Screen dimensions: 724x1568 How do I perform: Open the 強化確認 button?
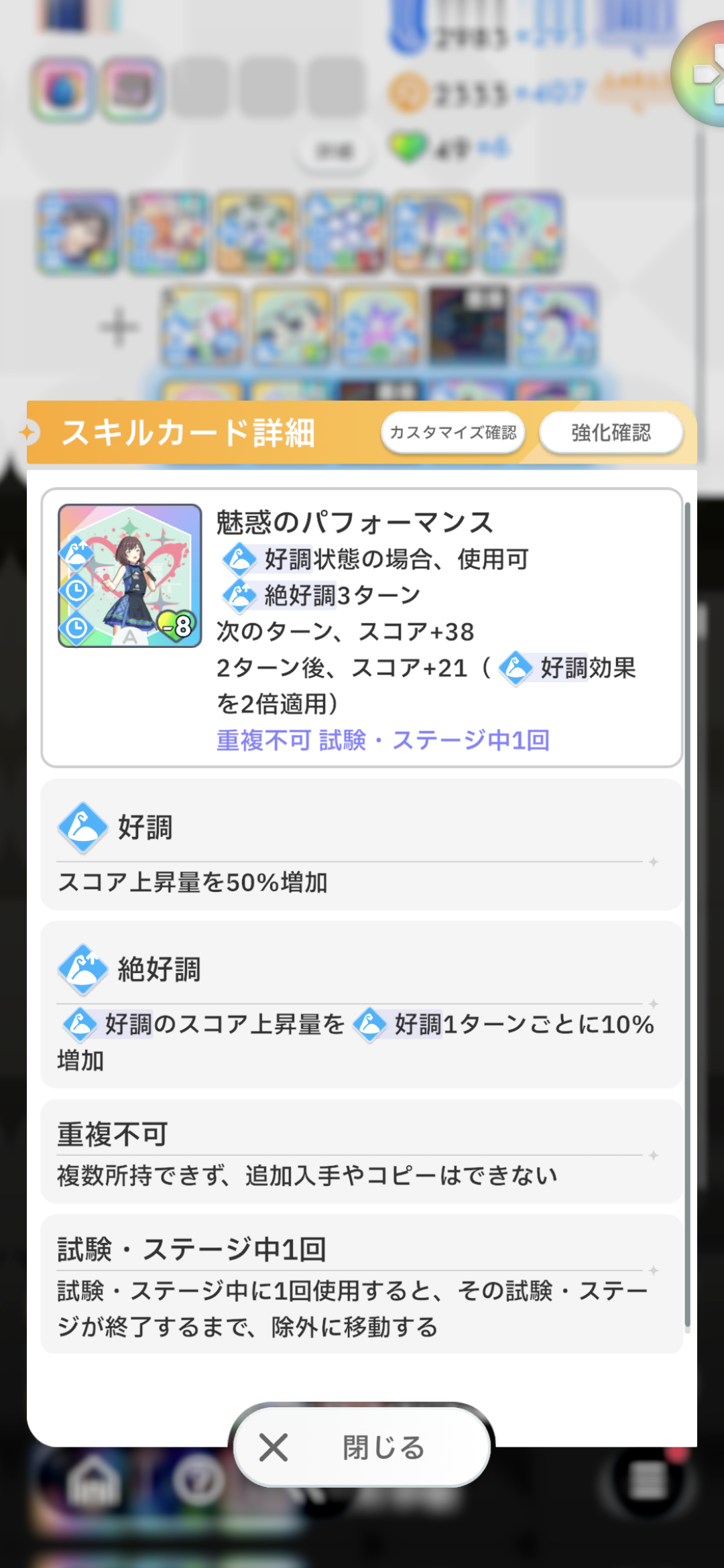[x=611, y=433]
